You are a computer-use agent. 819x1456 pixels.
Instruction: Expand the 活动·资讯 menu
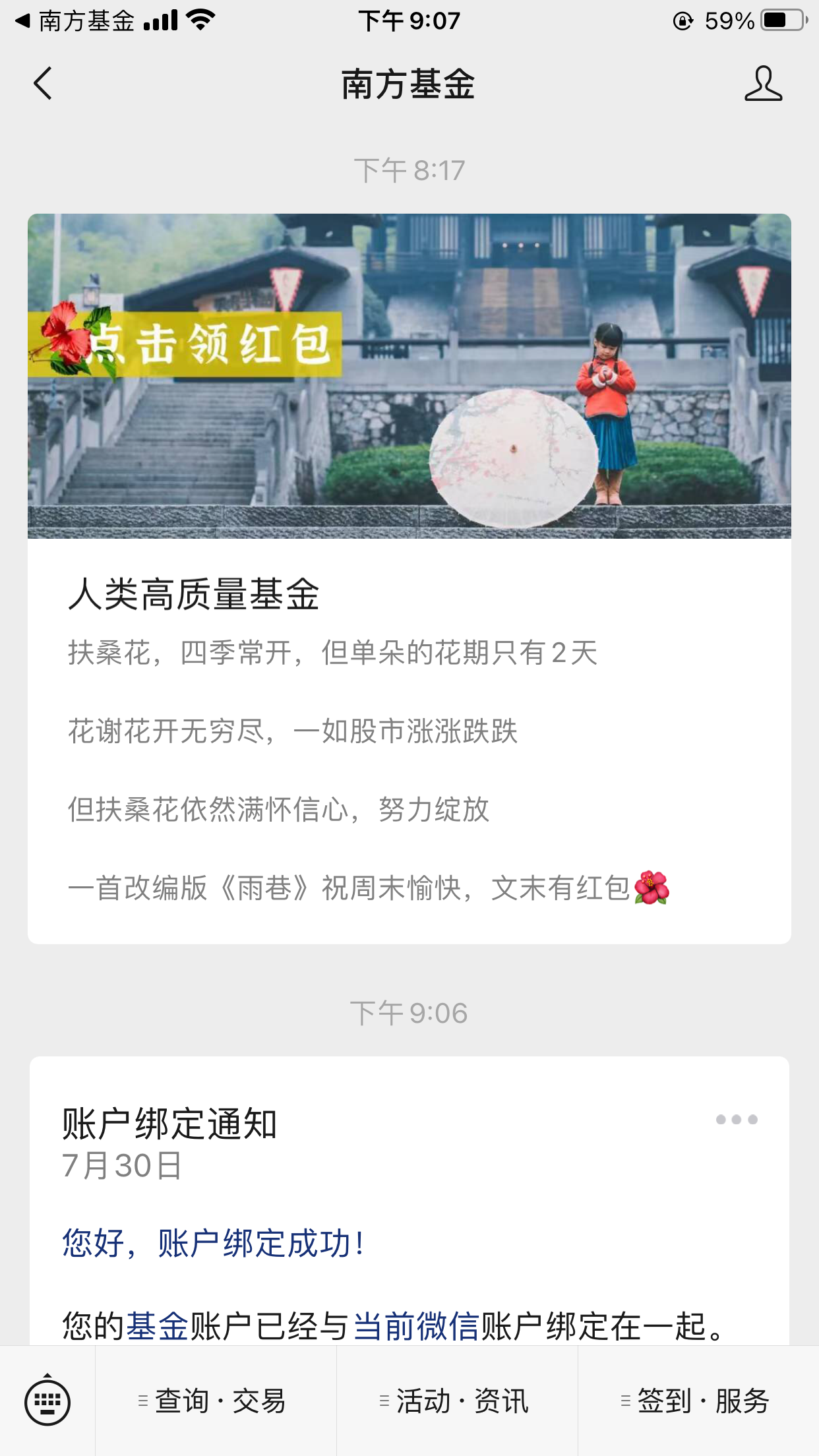coord(457,1401)
